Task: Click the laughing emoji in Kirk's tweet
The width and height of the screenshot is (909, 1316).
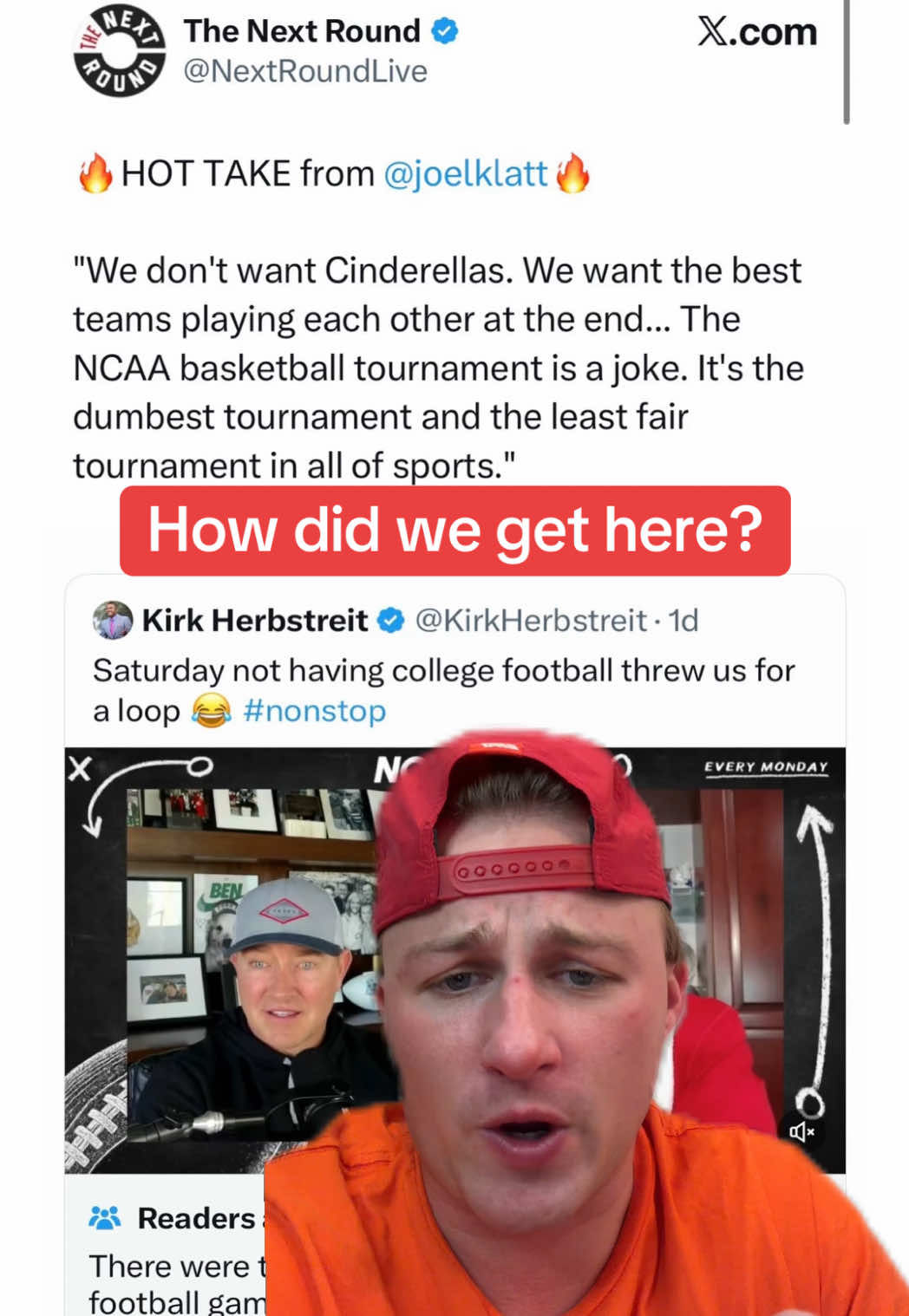Action: tap(211, 710)
